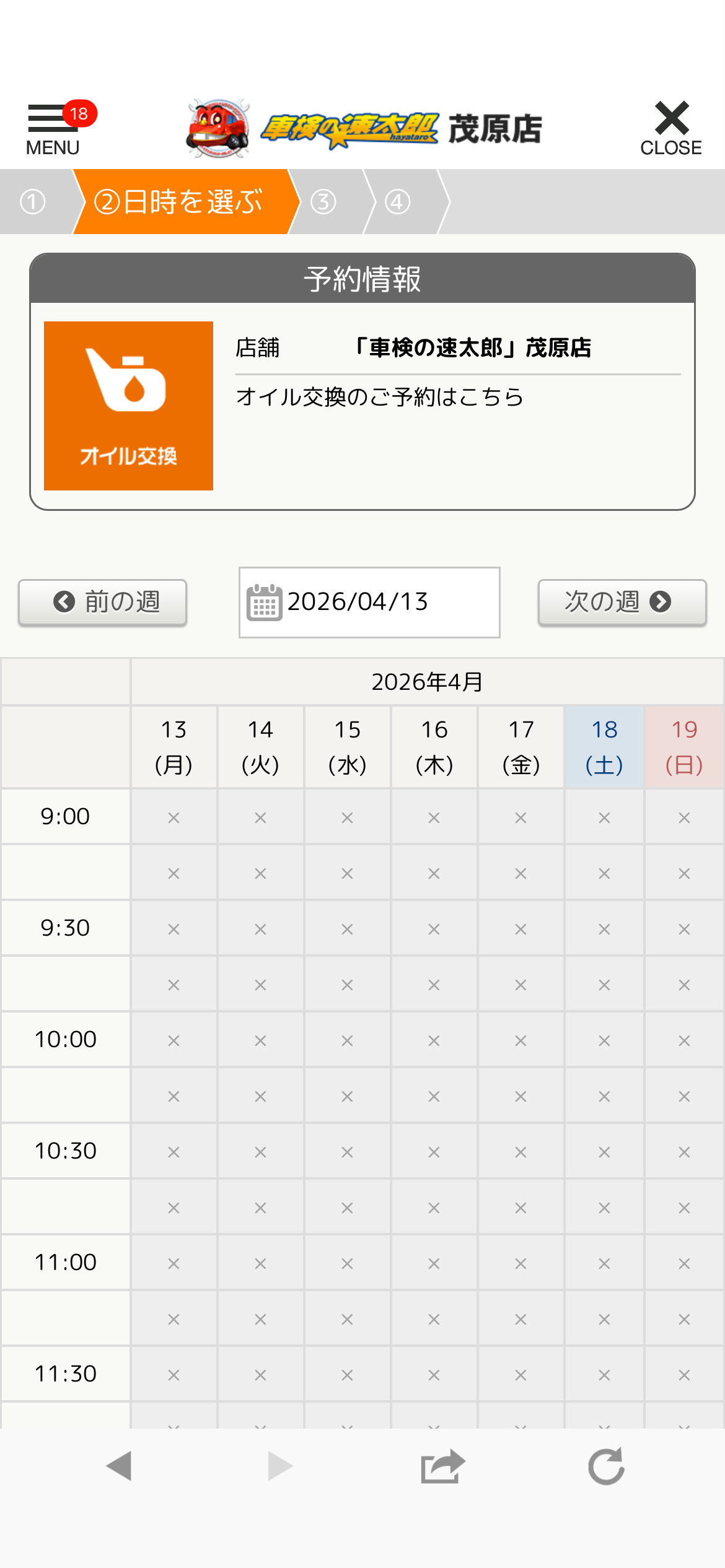This screenshot has height=1568, width=725.
Task: Share this page via share icon
Action: click(x=442, y=1466)
